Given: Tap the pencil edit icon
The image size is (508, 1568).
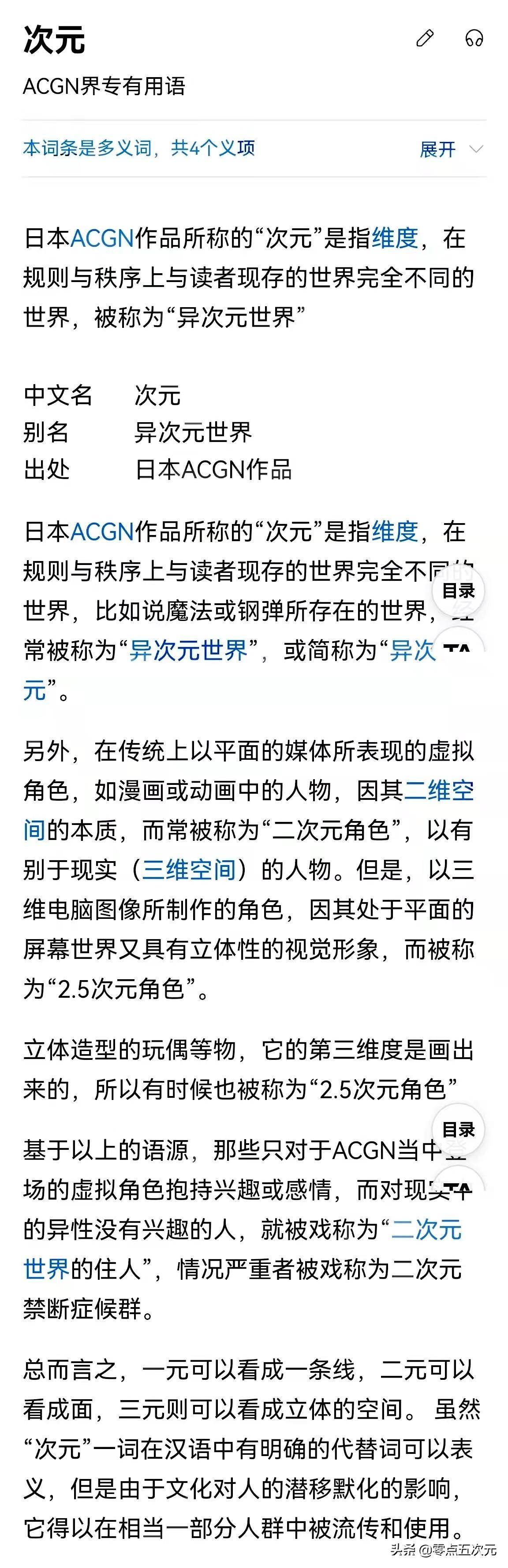Looking at the screenshot, I should tap(425, 38).
